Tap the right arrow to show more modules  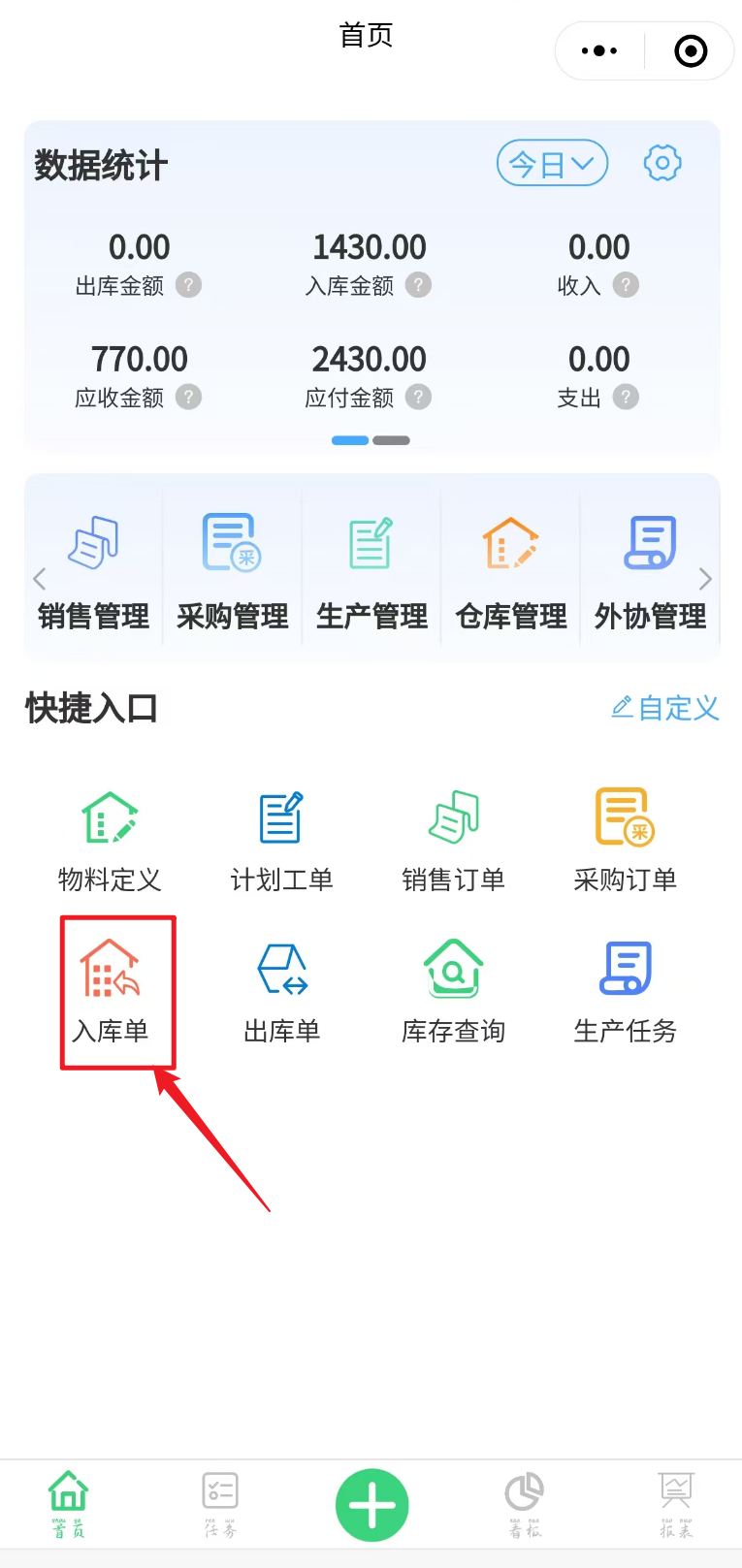705,579
